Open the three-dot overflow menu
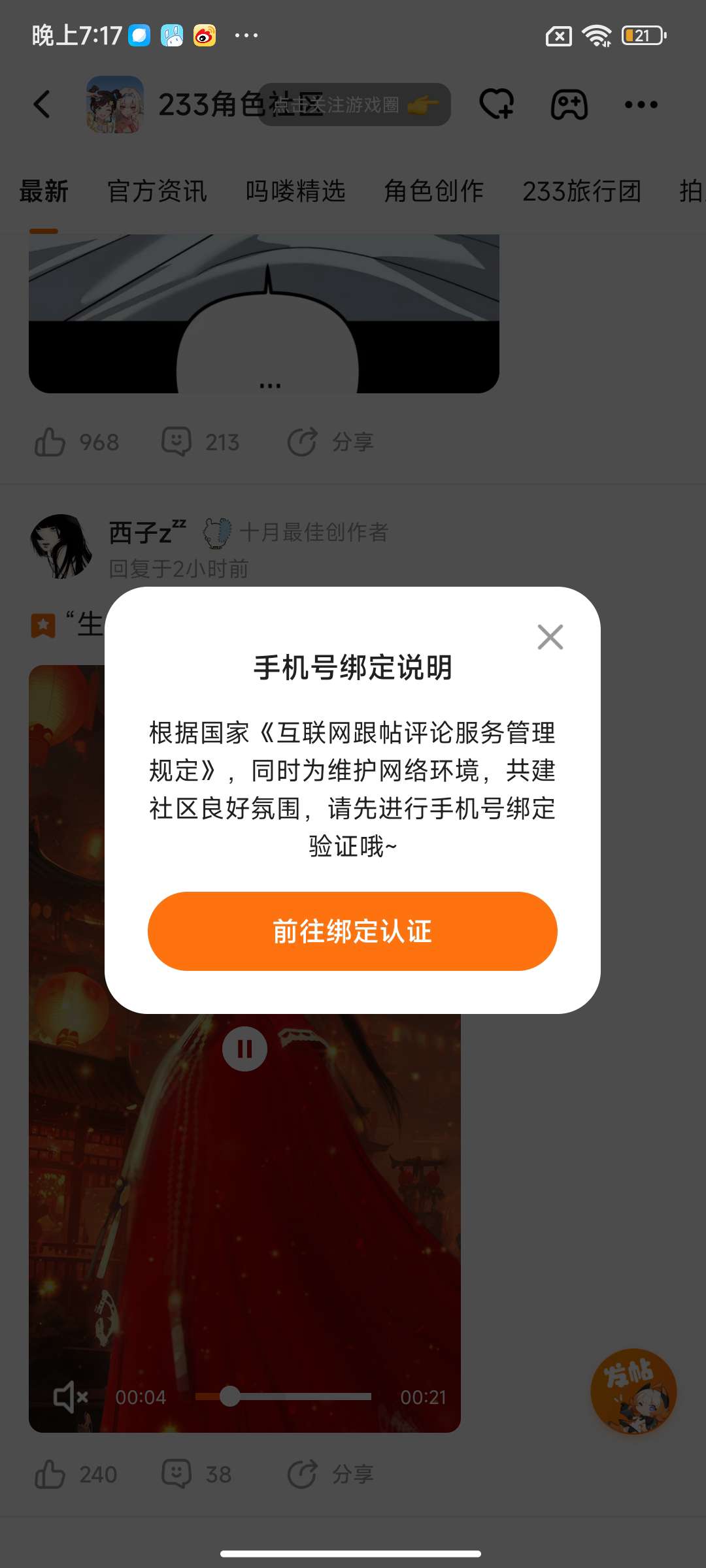The image size is (706, 1568). pyautogui.click(x=641, y=105)
